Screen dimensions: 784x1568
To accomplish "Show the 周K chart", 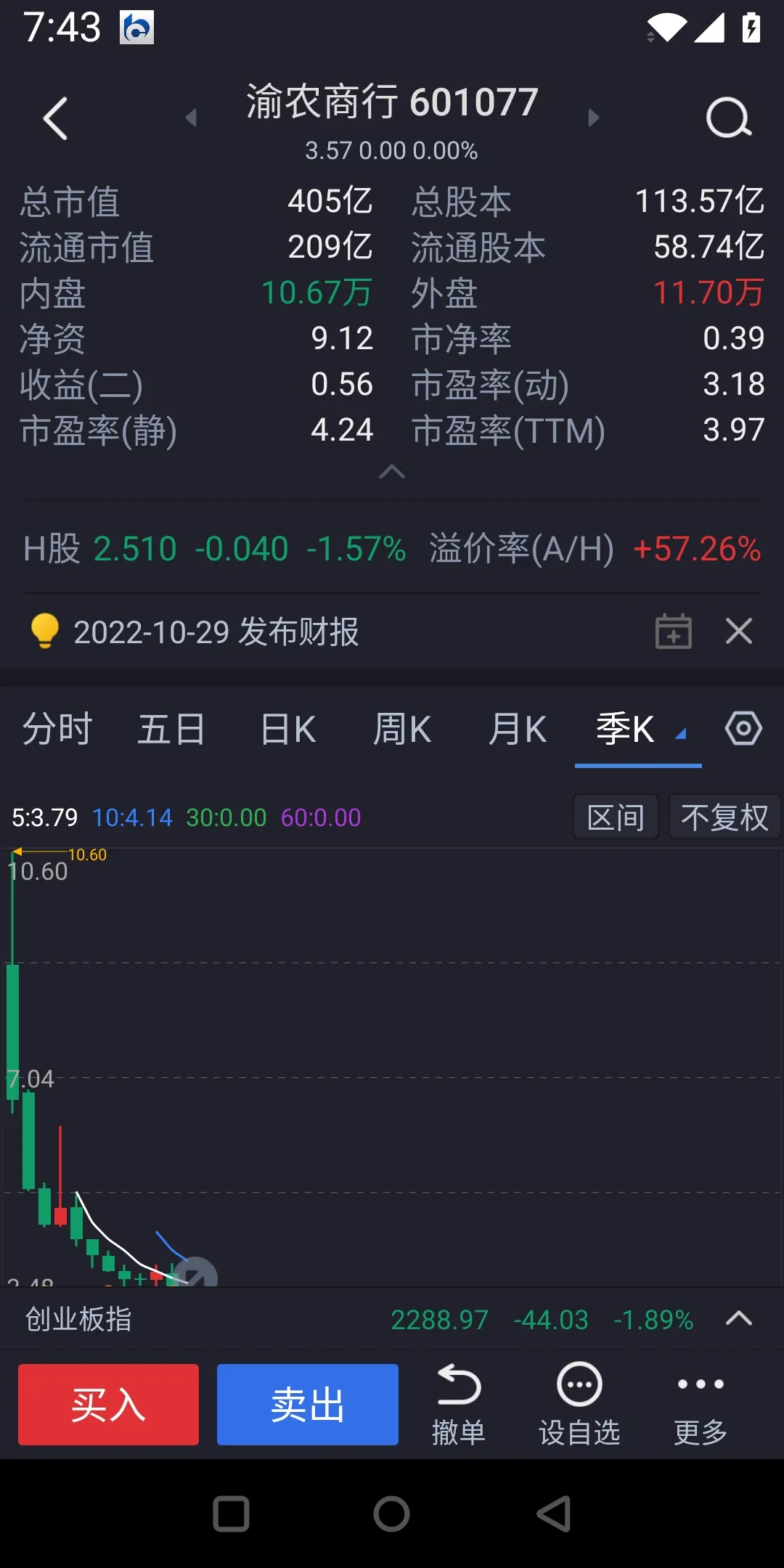I will (401, 729).
